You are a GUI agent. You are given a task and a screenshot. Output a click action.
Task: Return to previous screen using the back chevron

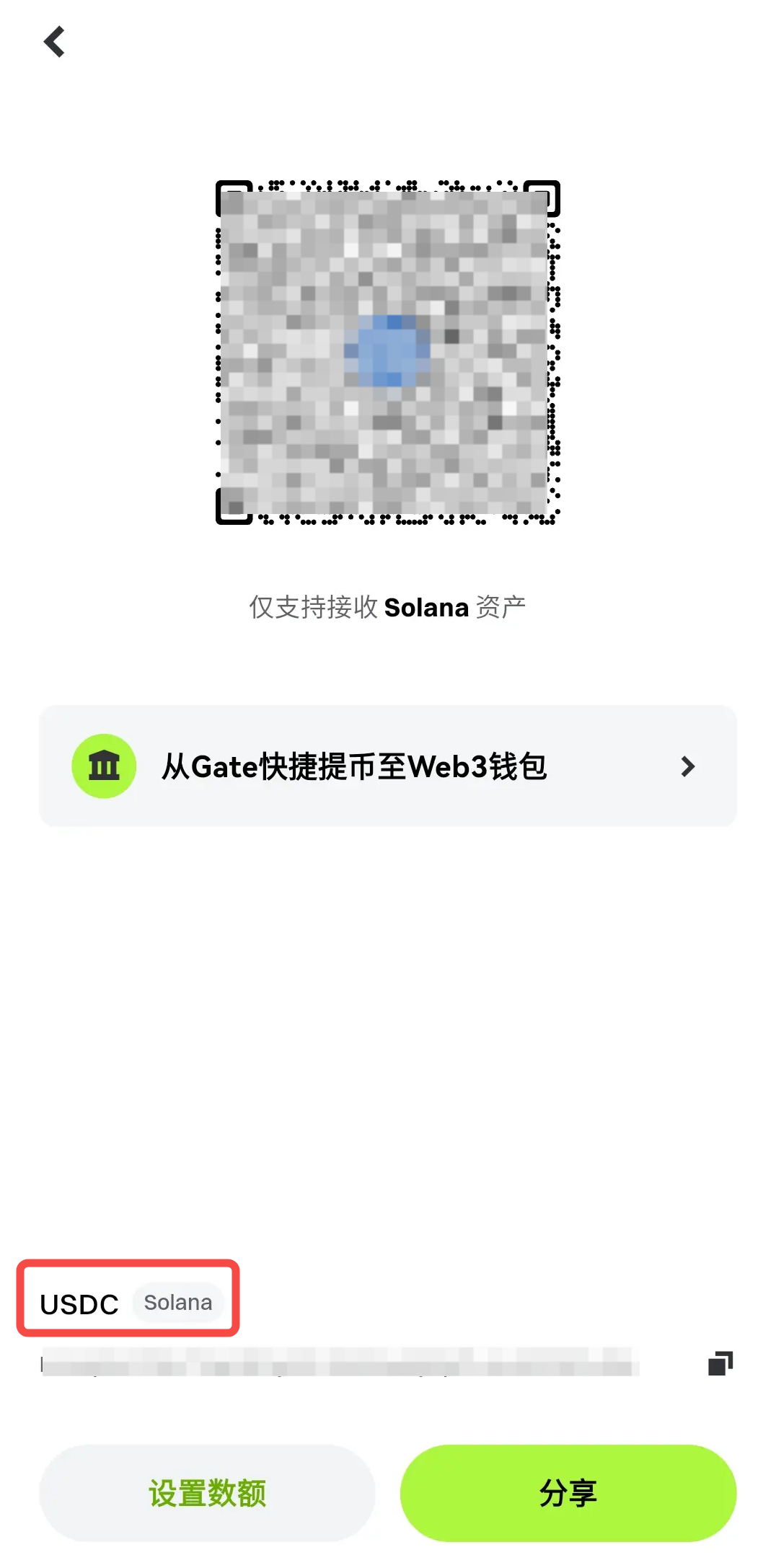coord(54,41)
